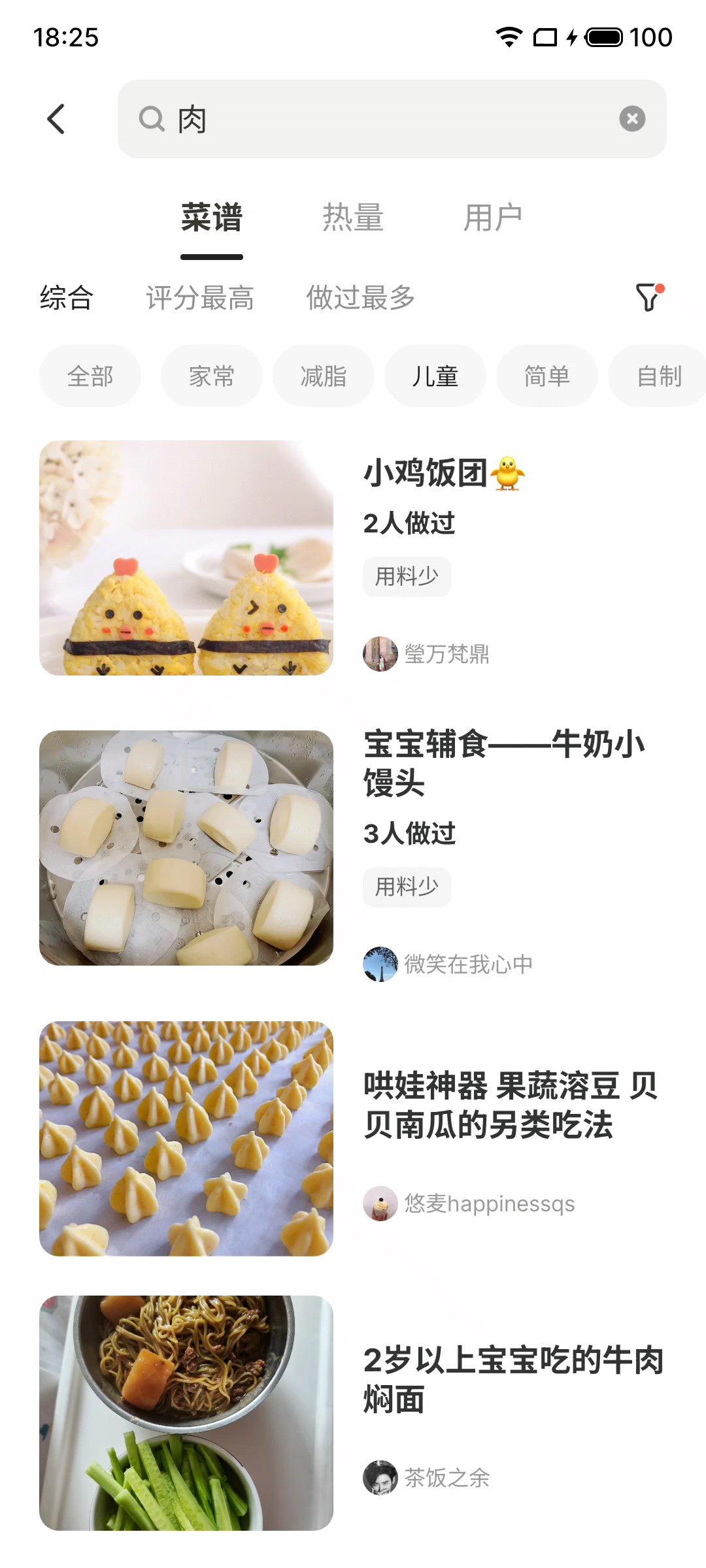Filter recipes by 家常
This screenshot has width=706, height=1568.
[211, 376]
